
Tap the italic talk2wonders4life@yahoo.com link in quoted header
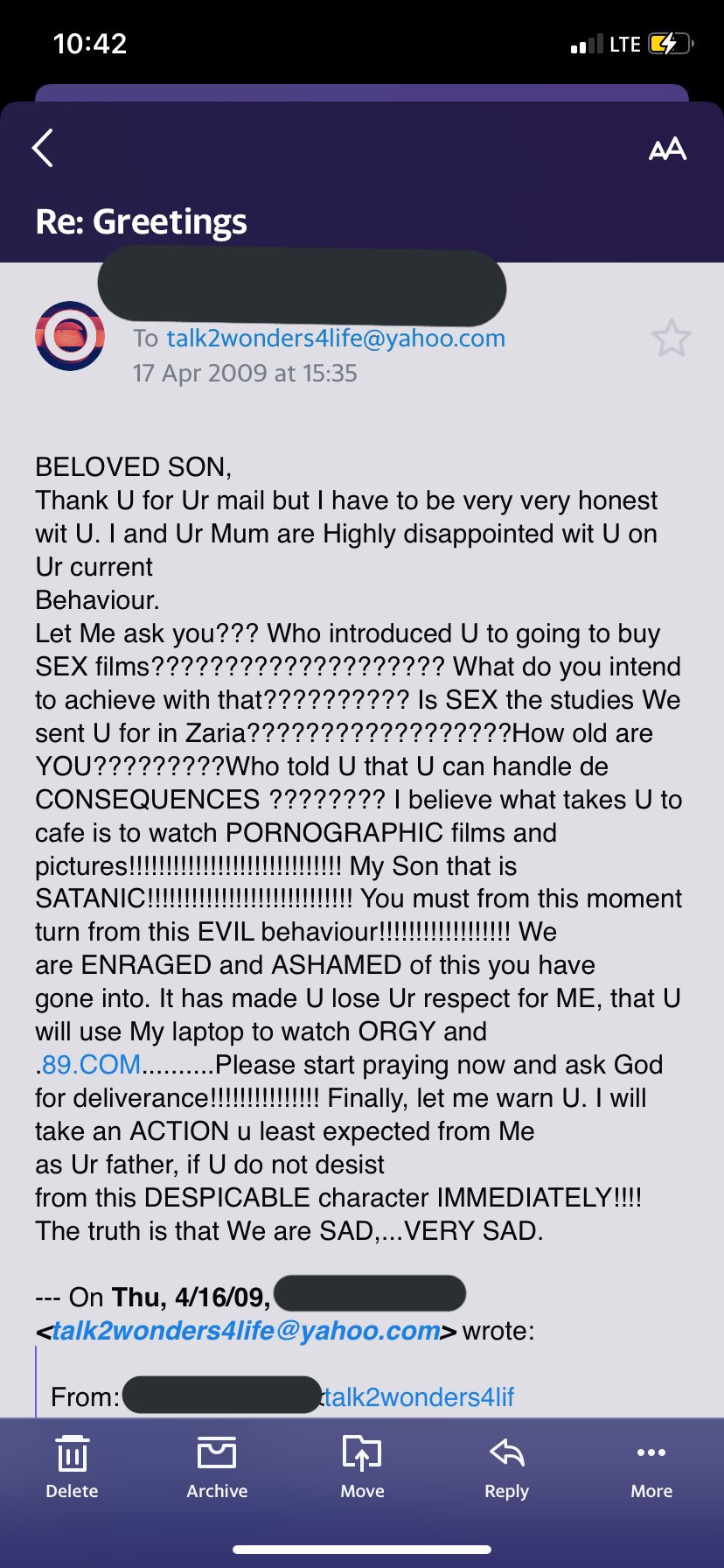[x=246, y=1331]
